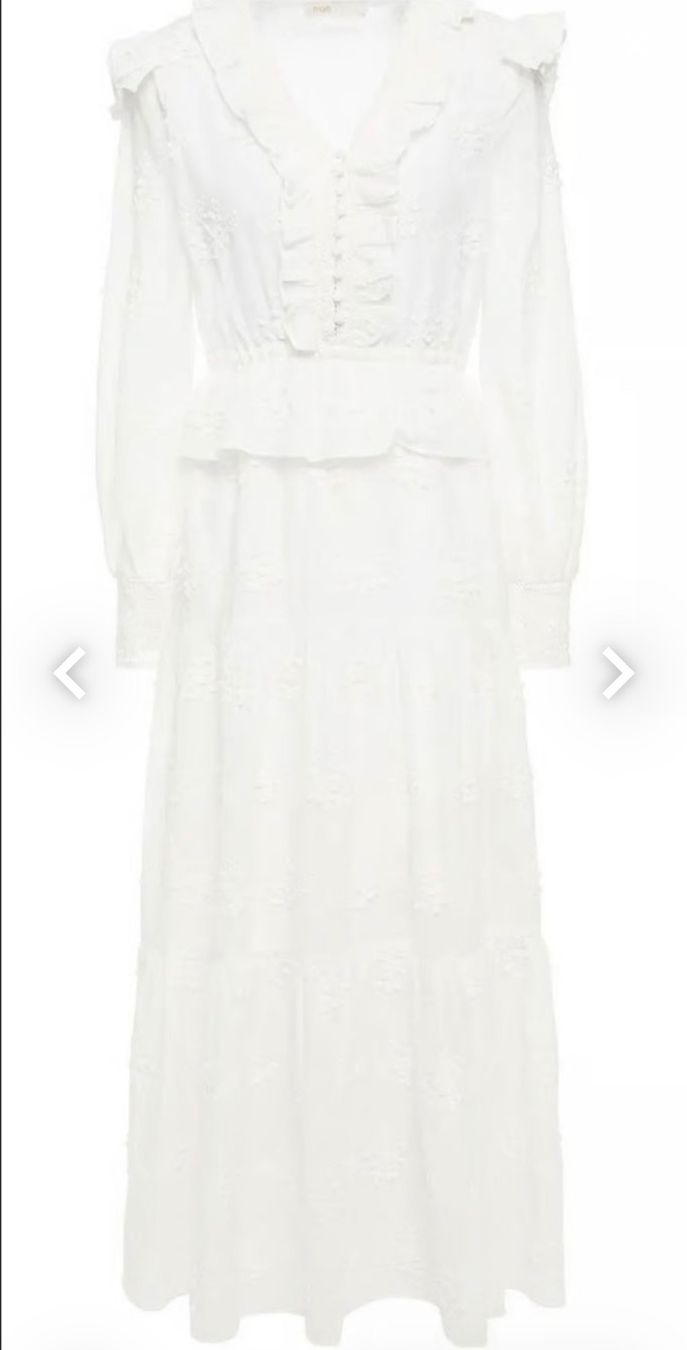Go to the previous product photo
This screenshot has width=687, height=1350.
point(69,673)
